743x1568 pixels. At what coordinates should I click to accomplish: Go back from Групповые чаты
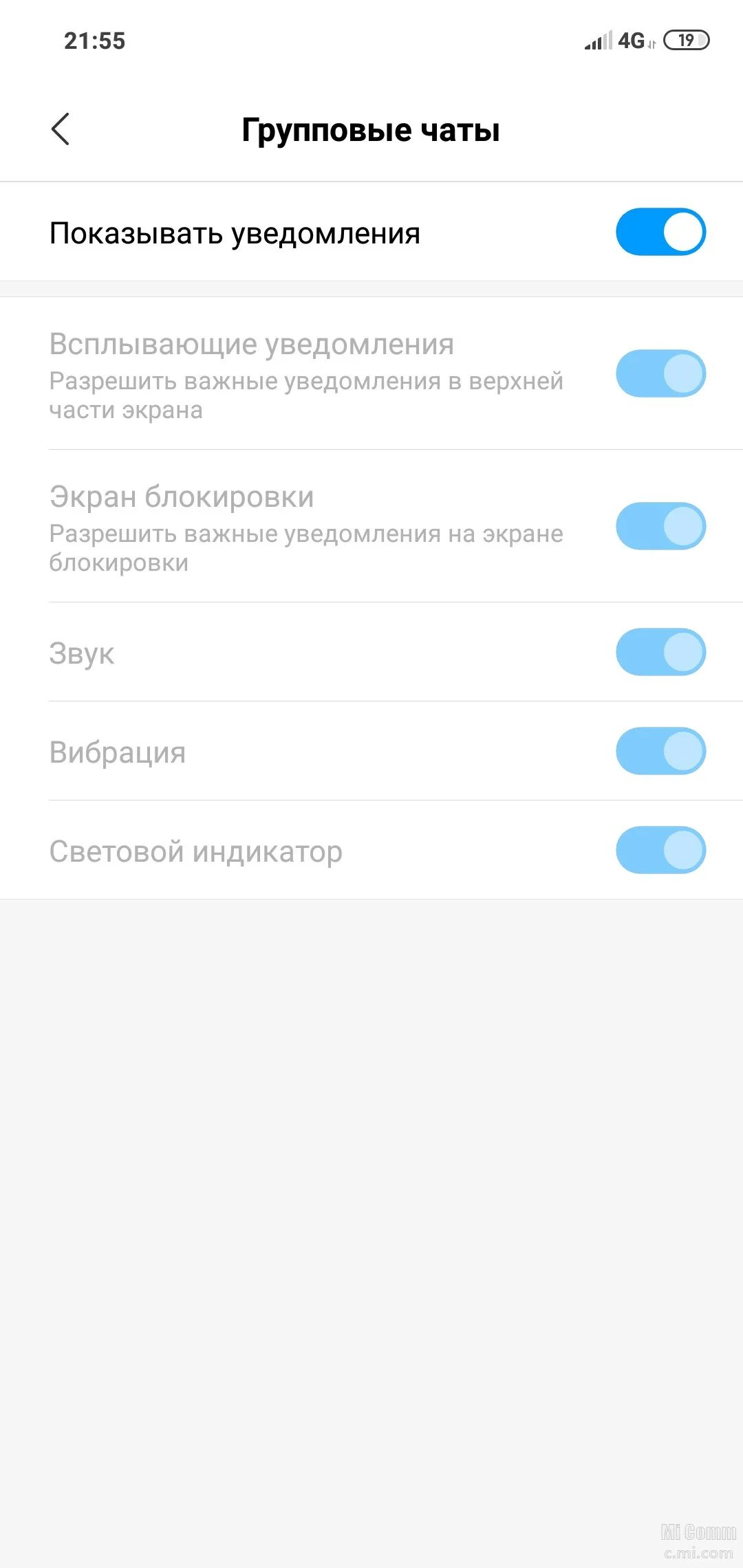click(x=61, y=129)
